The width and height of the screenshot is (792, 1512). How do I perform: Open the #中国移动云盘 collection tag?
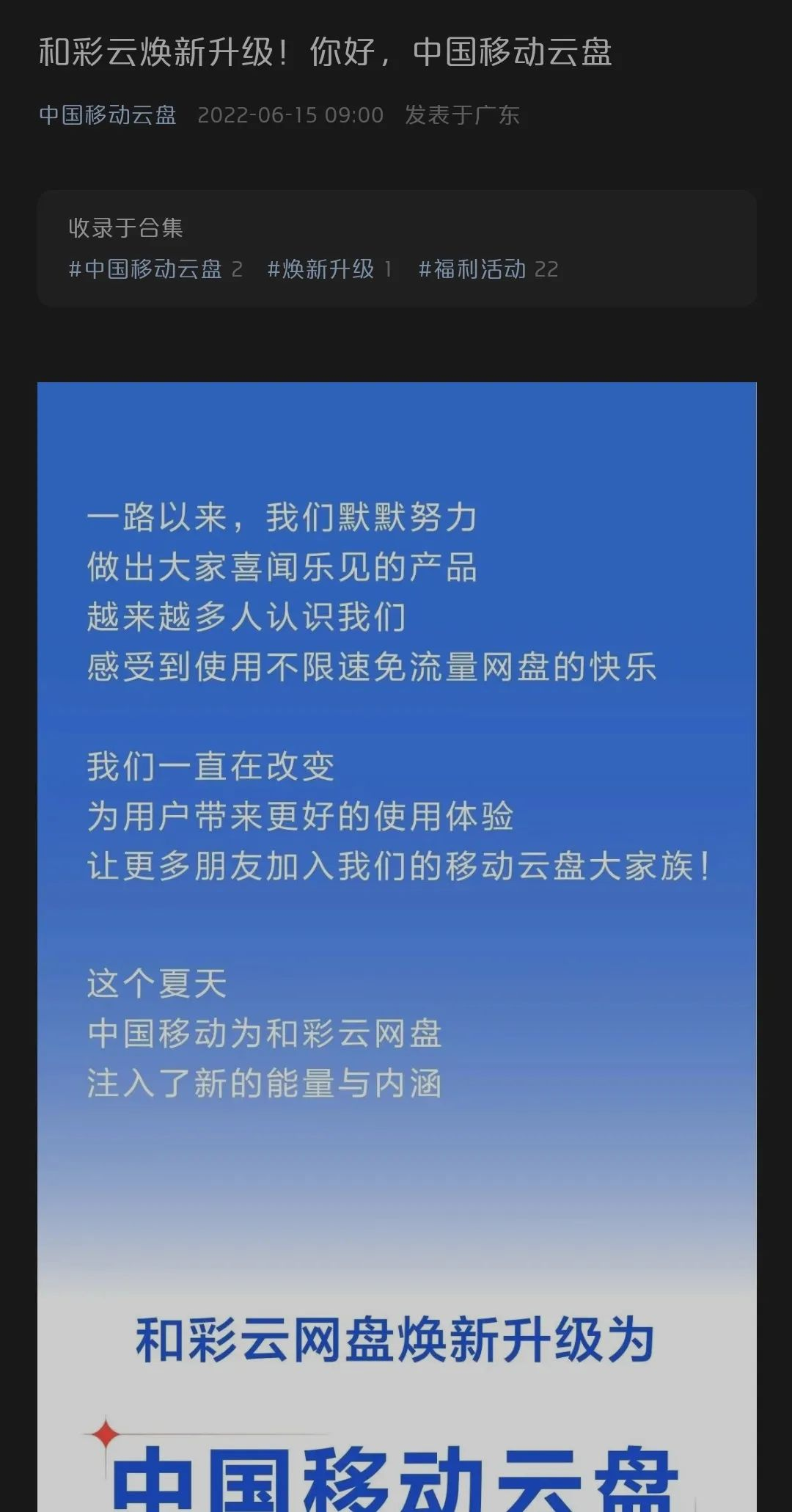point(155,269)
